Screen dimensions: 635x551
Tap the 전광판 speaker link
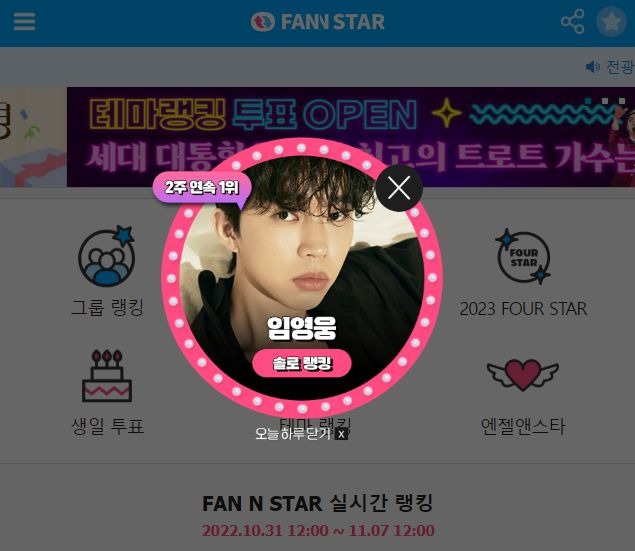pos(610,66)
